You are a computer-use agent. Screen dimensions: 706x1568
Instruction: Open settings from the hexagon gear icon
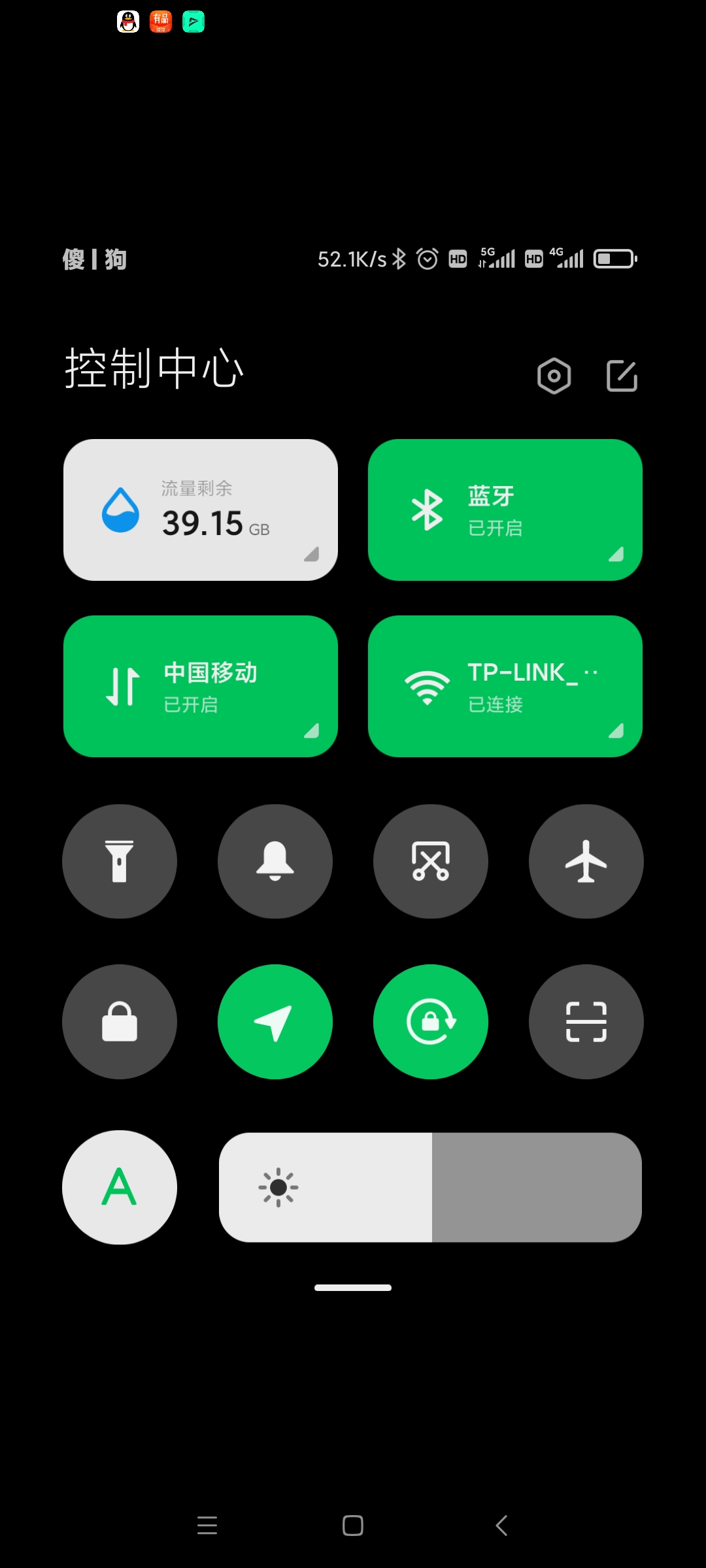(x=554, y=376)
